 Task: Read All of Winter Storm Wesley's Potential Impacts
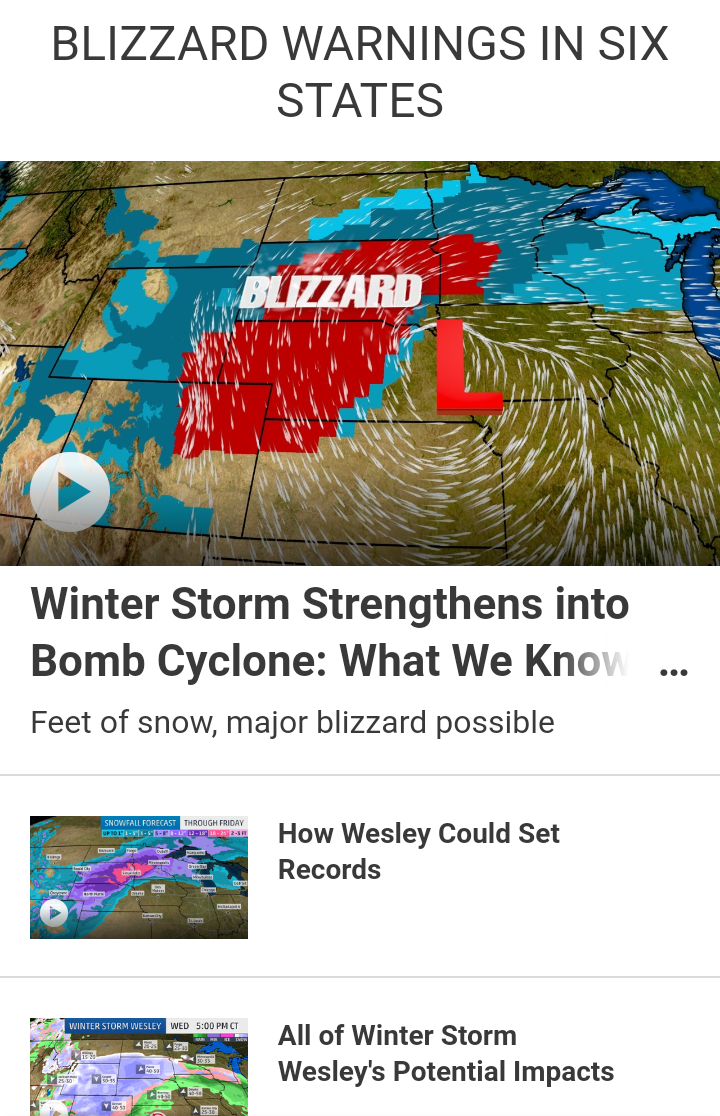[445, 1053]
